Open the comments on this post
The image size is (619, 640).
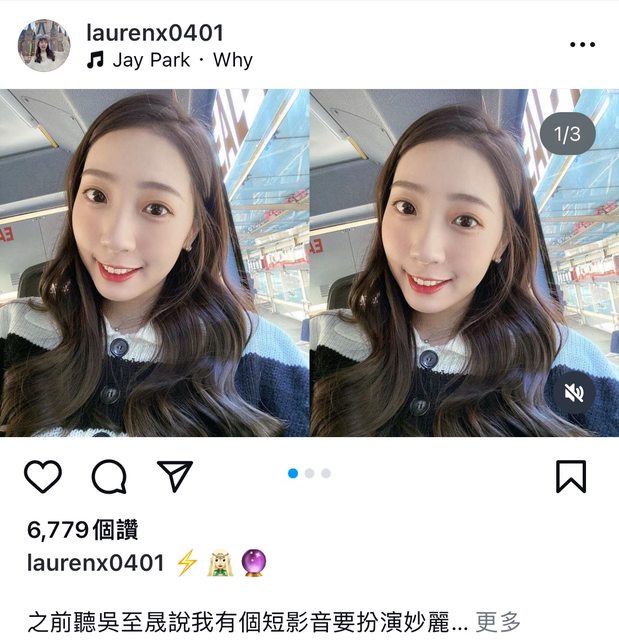point(109,477)
